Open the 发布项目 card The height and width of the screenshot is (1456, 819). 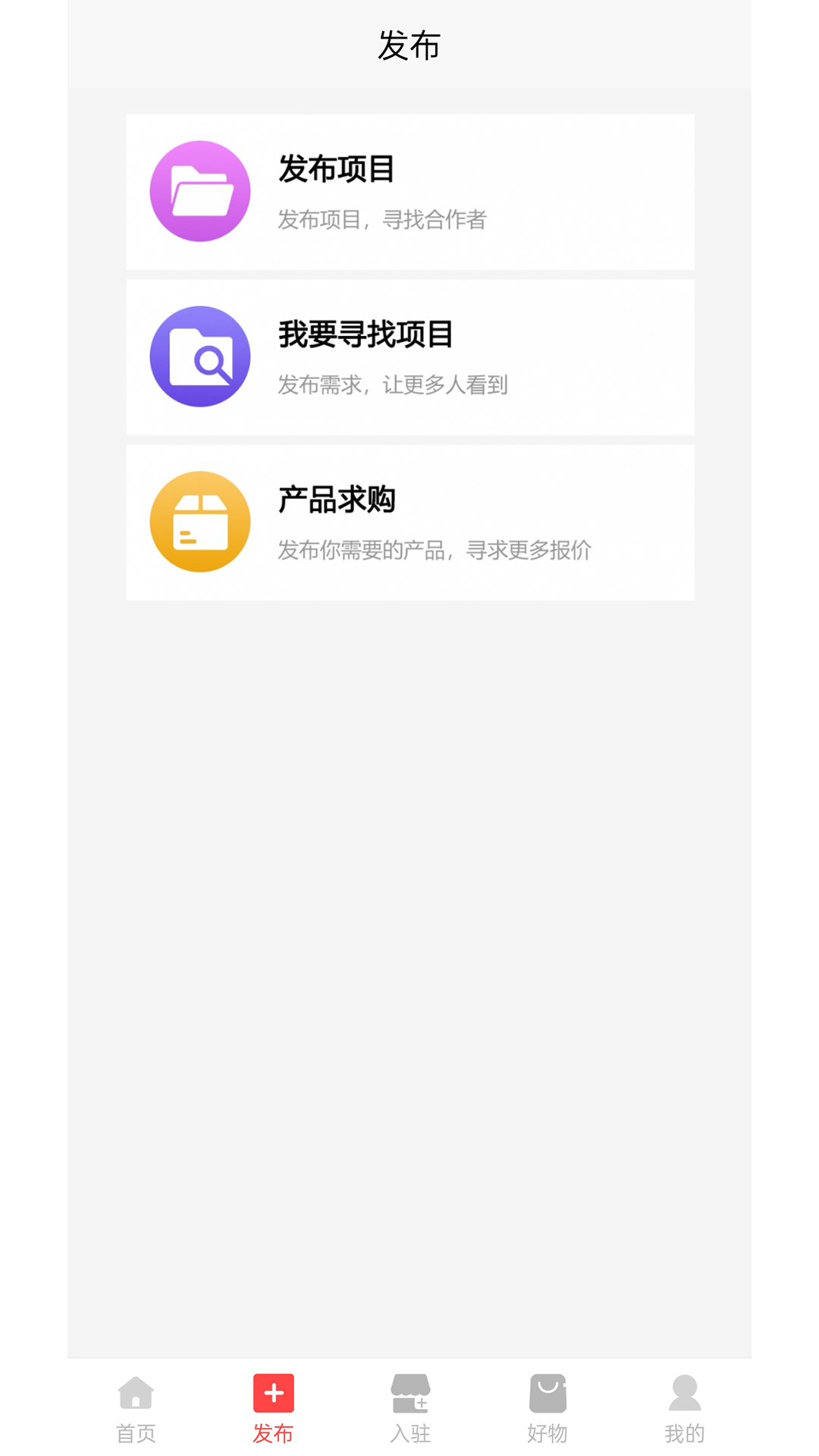pos(409,192)
